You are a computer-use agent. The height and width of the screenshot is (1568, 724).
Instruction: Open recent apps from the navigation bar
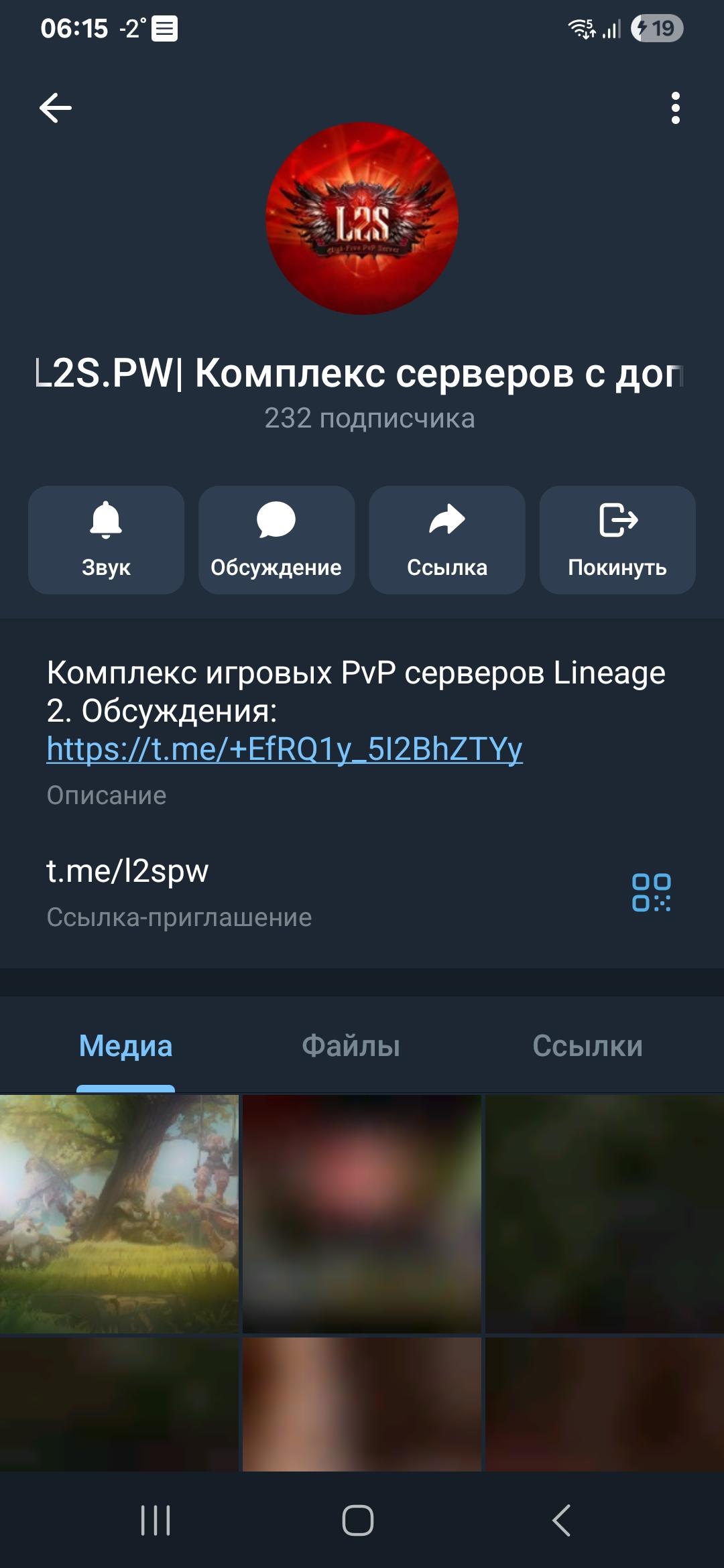[156, 1520]
